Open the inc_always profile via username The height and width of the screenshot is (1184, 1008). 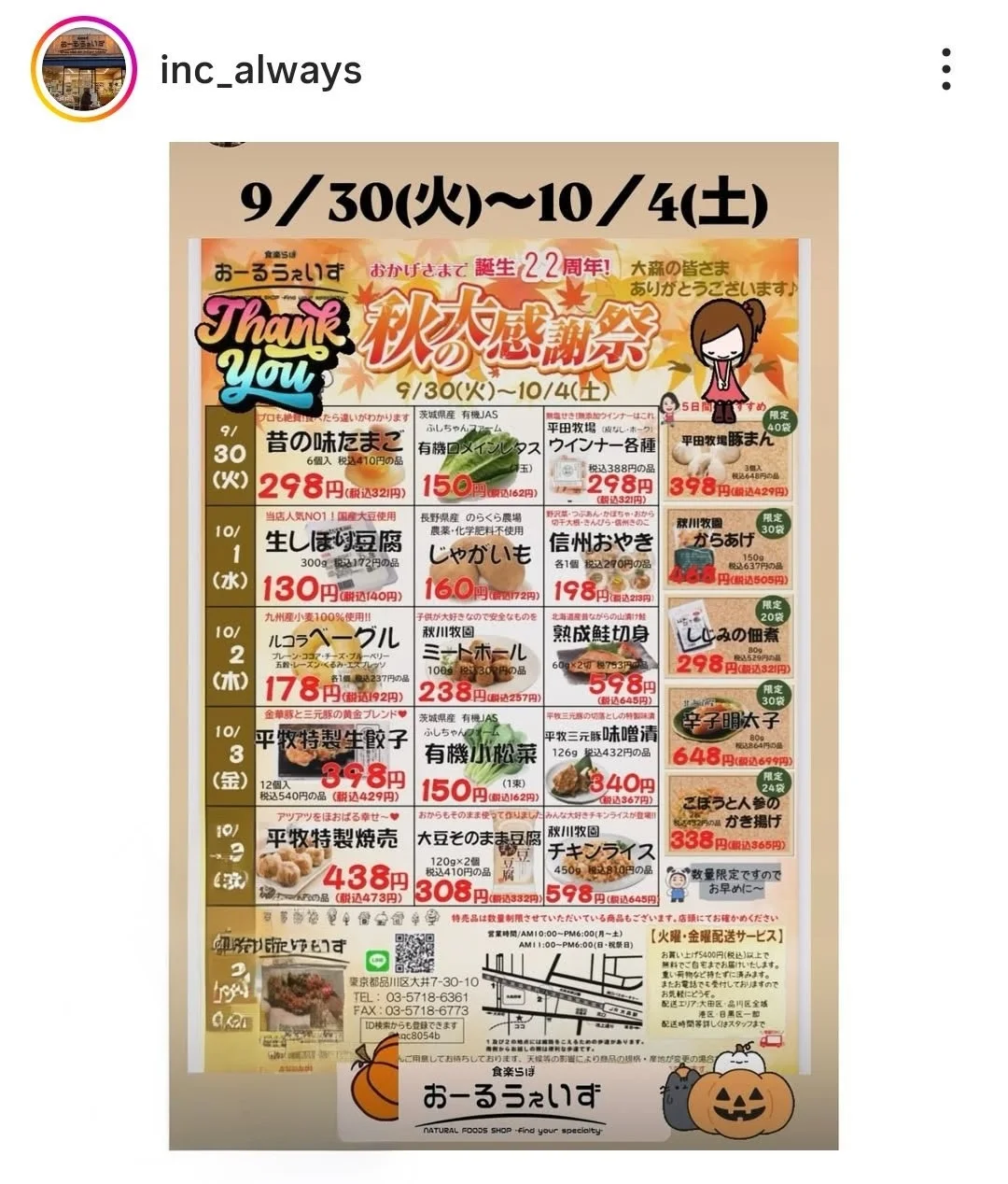coord(260,71)
